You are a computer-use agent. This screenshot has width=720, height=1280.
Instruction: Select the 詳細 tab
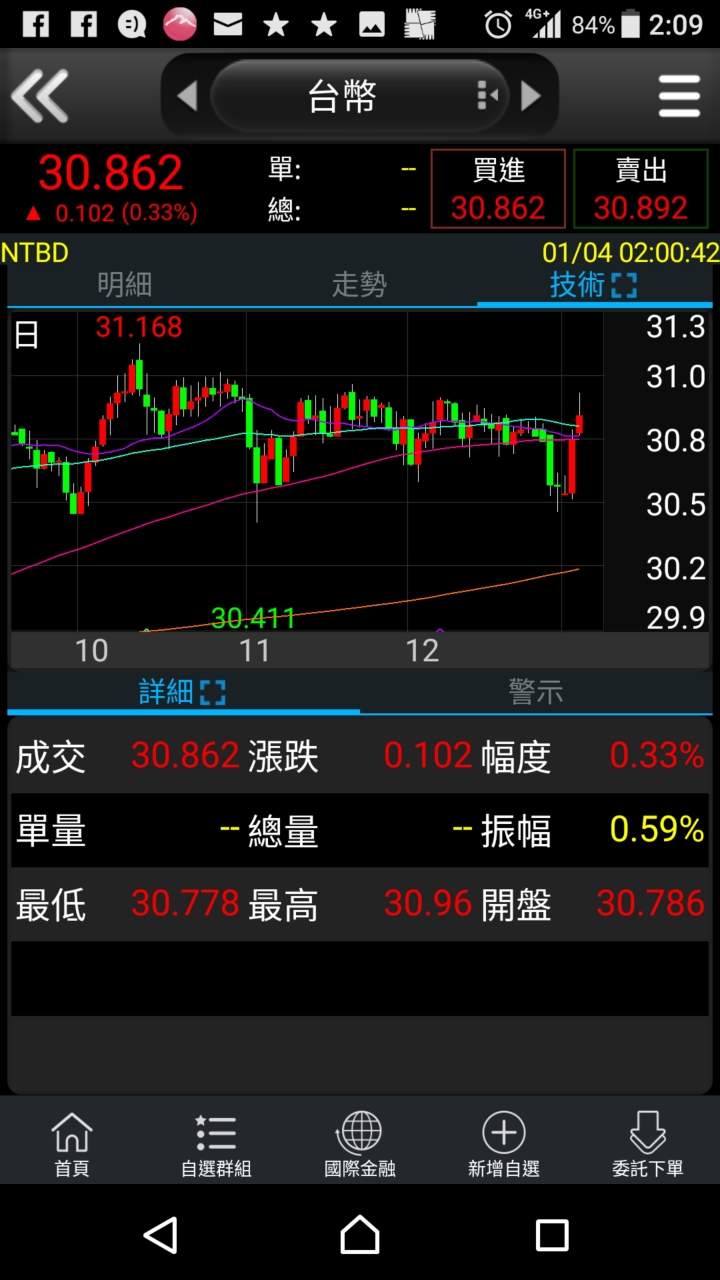[183, 691]
